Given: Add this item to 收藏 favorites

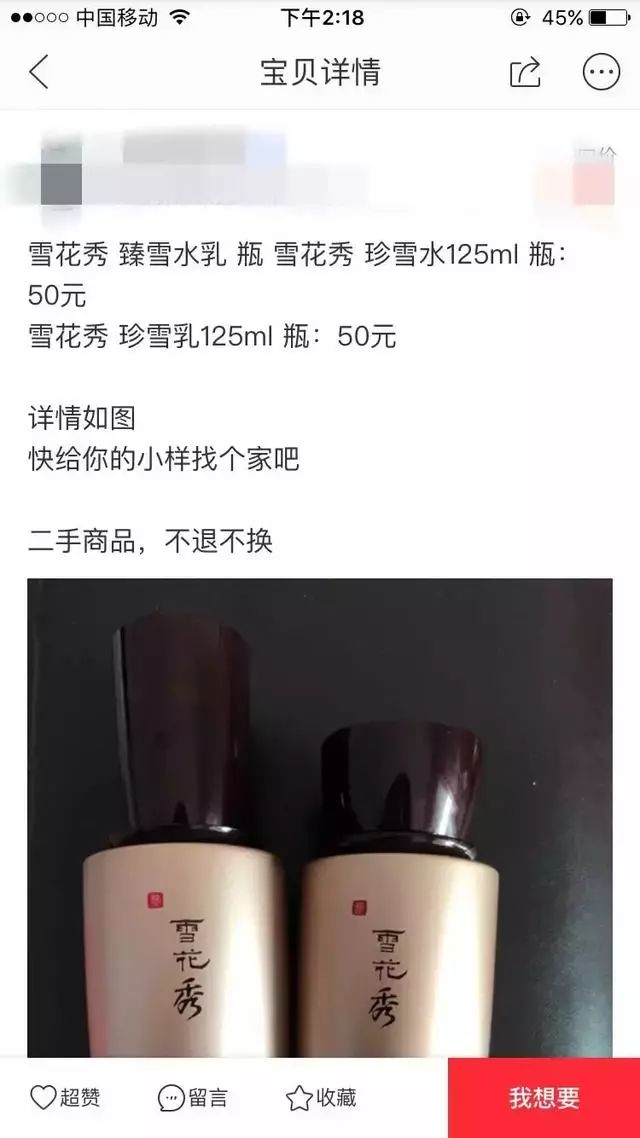Looking at the screenshot, I should [x=321, y=1098].
